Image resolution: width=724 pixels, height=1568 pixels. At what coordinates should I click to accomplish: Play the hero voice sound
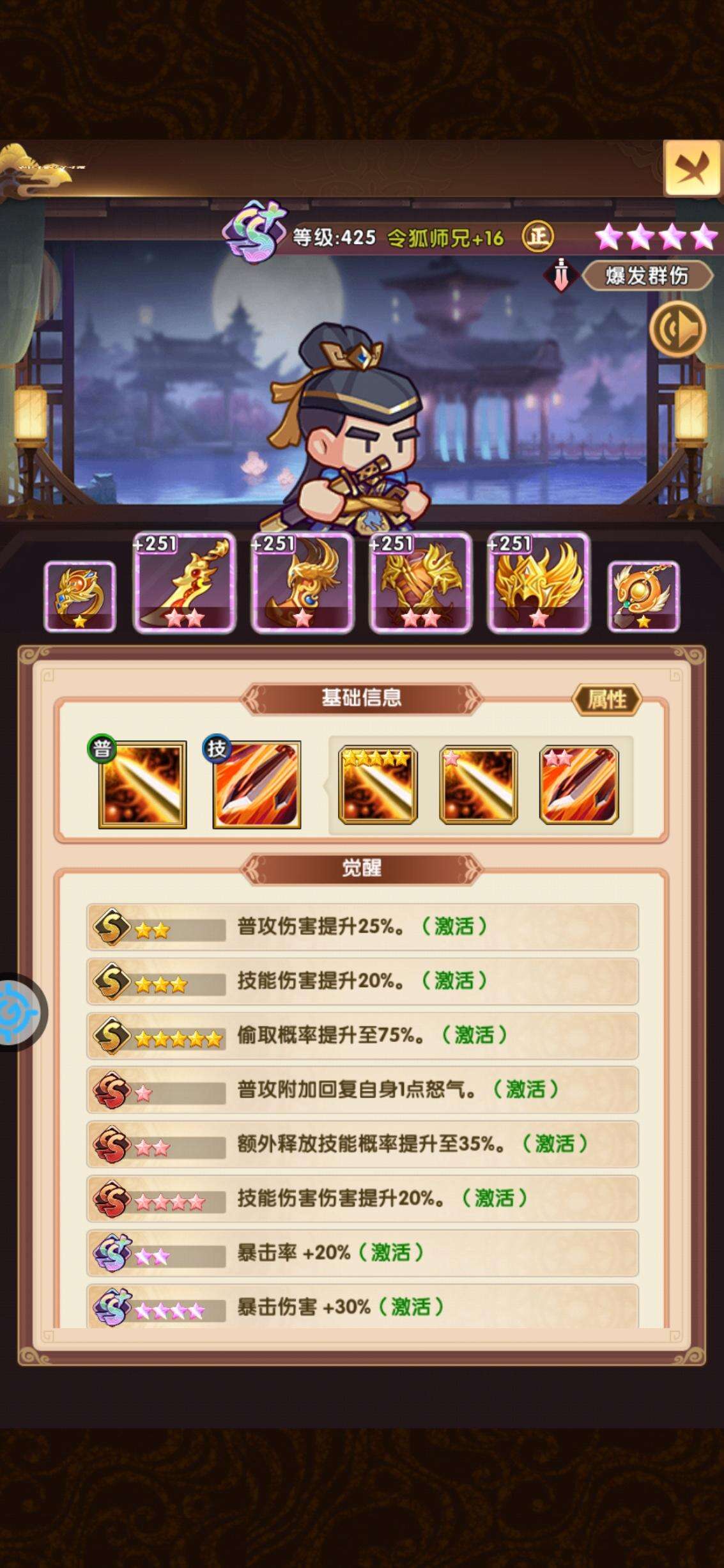click(x=677, y=329)
